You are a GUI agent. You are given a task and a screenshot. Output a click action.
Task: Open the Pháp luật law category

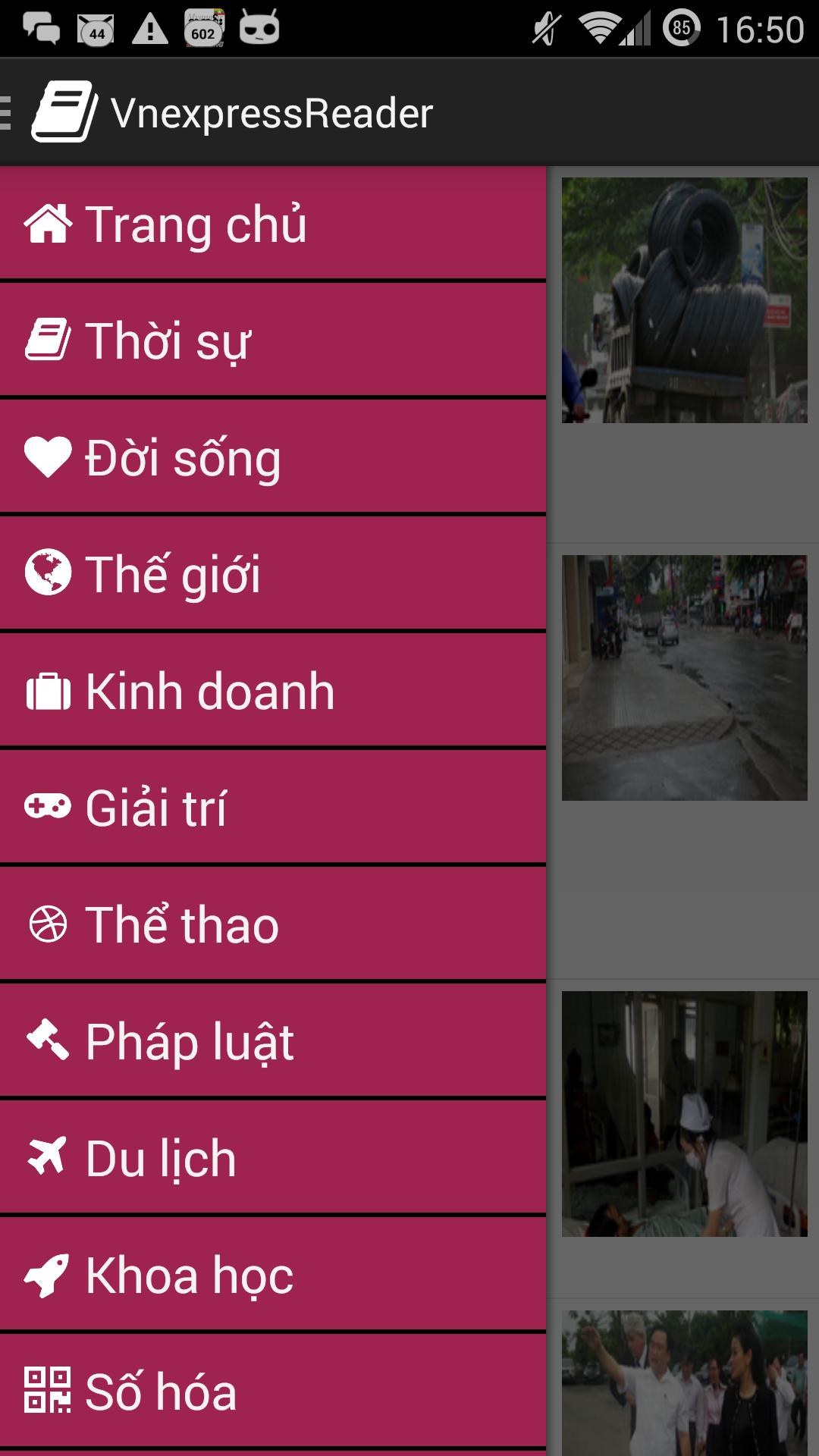(272, 1041)
